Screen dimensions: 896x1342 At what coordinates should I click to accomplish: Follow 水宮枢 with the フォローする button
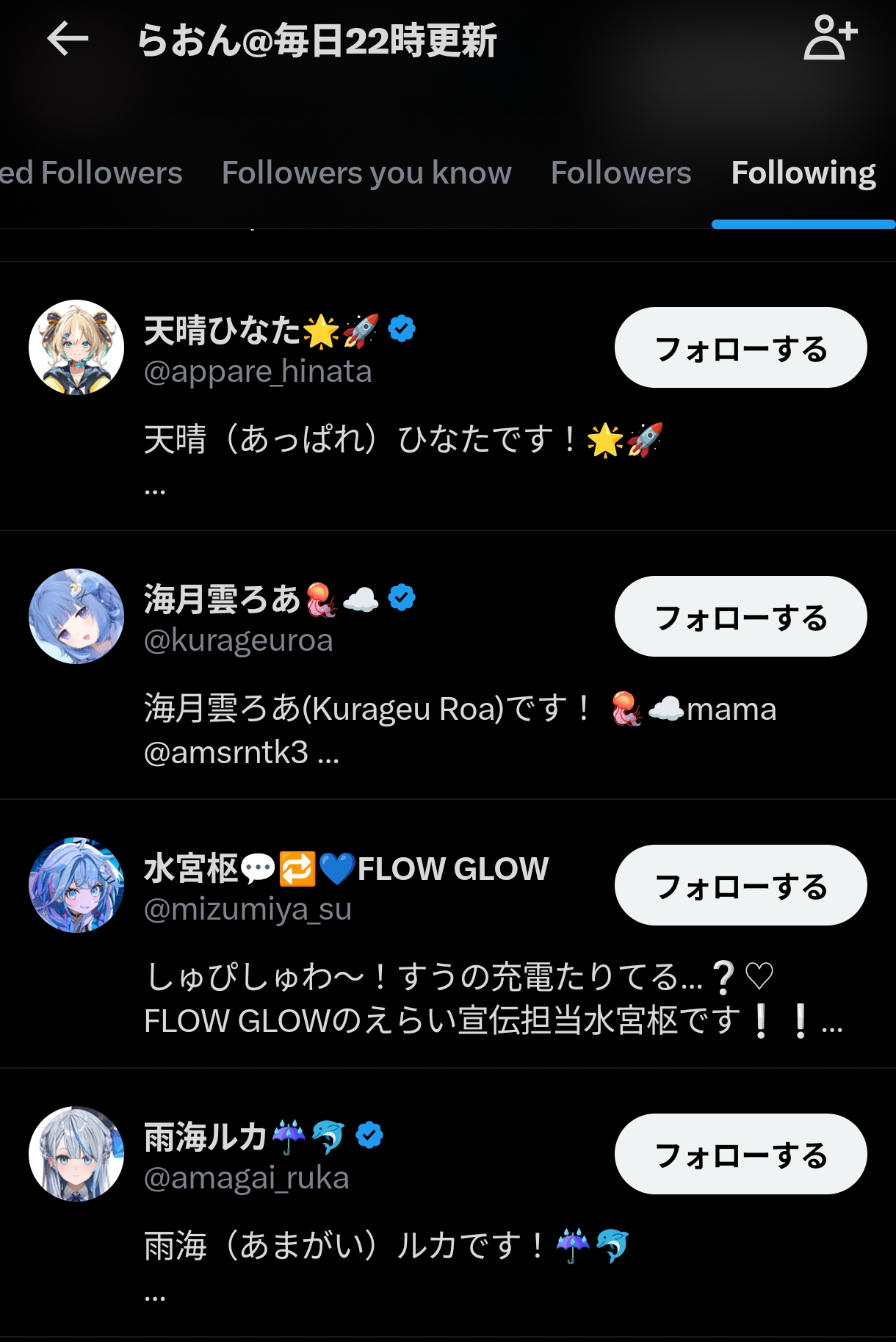(x=740, y=886)
